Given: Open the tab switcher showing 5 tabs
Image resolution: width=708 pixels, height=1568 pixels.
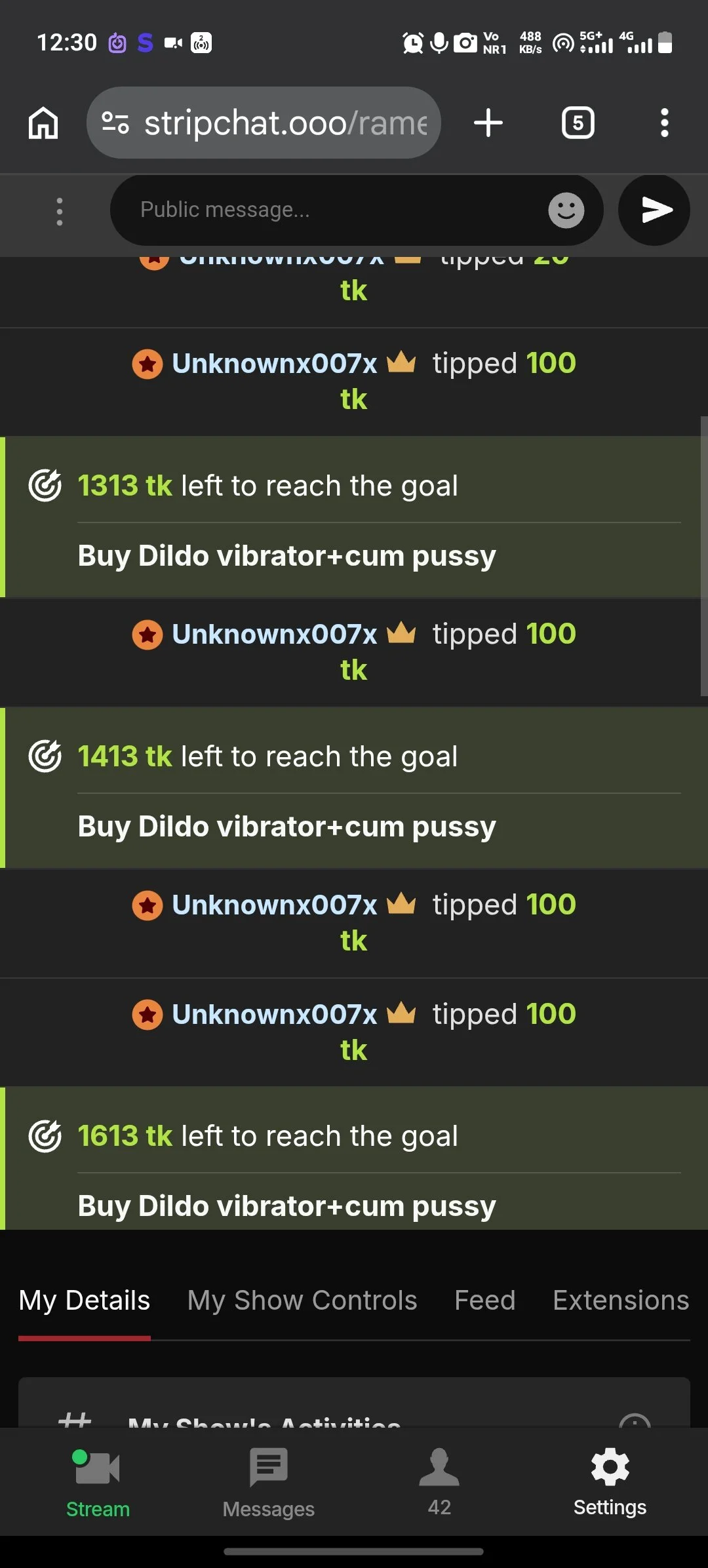Looking at the screenshot, I should 578,123.
